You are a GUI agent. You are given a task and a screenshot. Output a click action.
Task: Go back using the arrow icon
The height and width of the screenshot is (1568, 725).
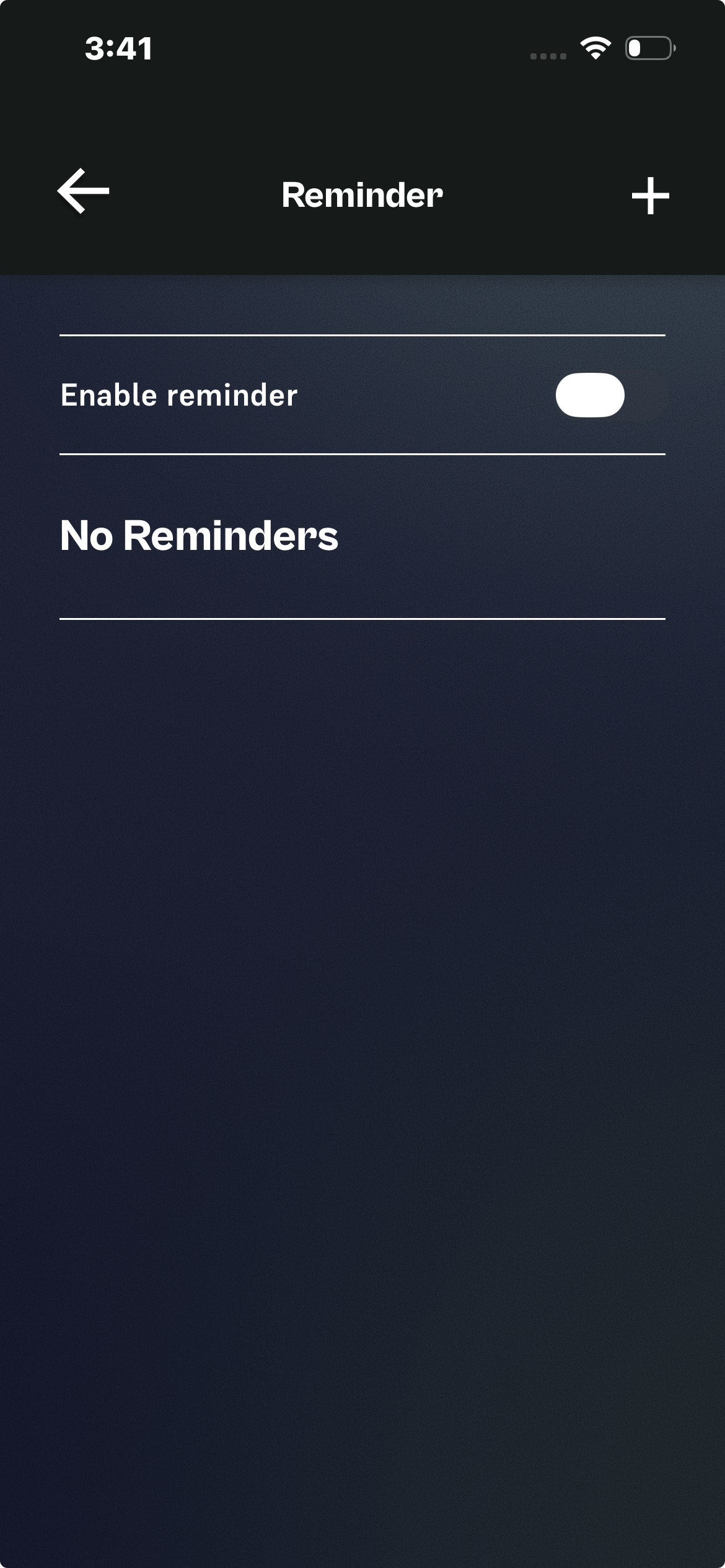coord(84,191)
